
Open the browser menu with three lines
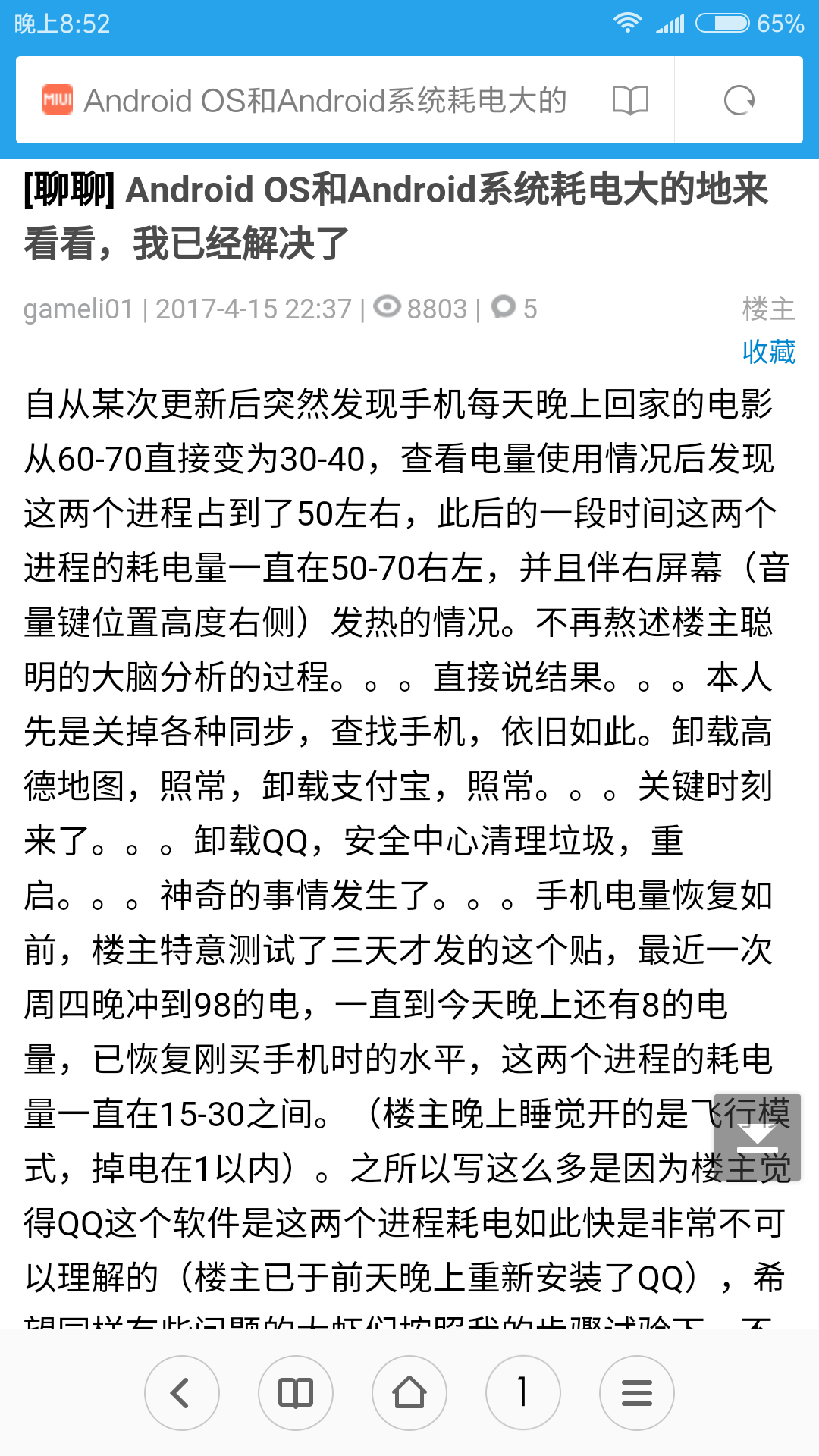(637, 1393)
